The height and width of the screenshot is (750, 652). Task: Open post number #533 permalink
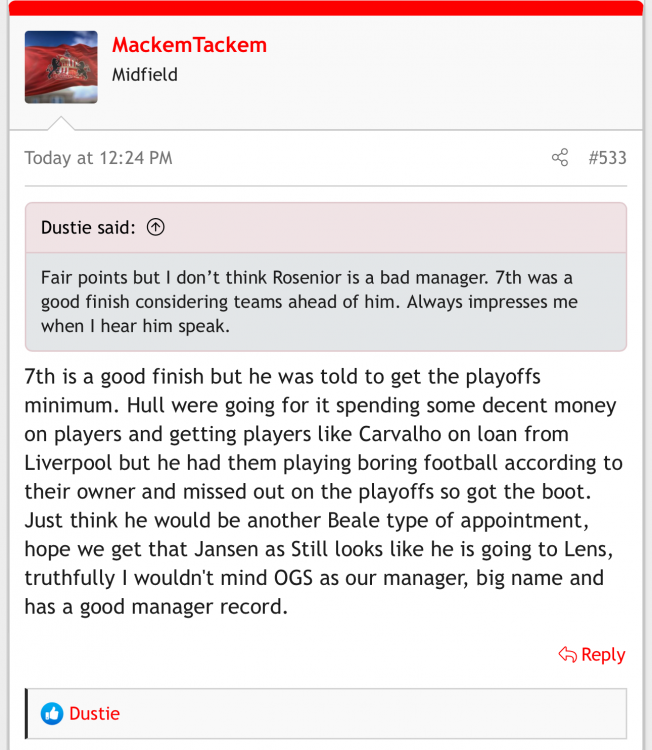[x=607, y=158]
